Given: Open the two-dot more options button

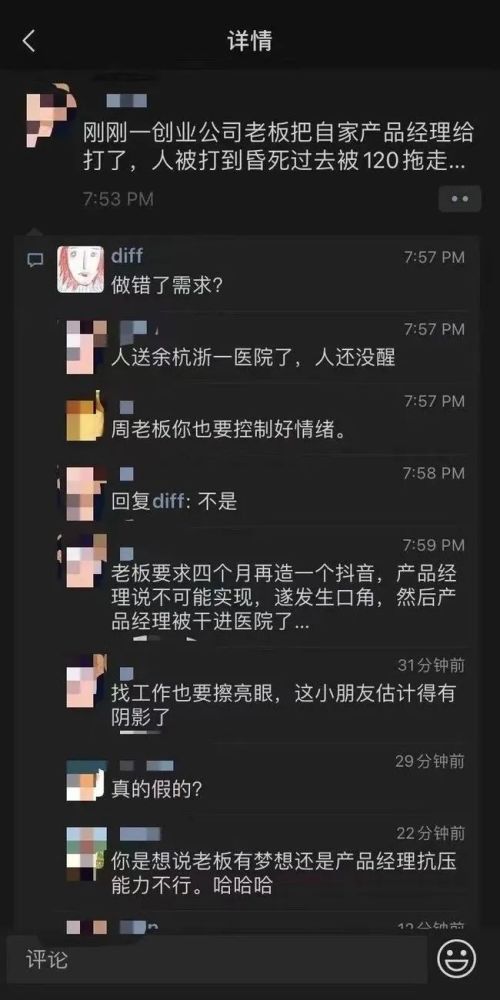Looking at the screenshot, I should point(459,198).
